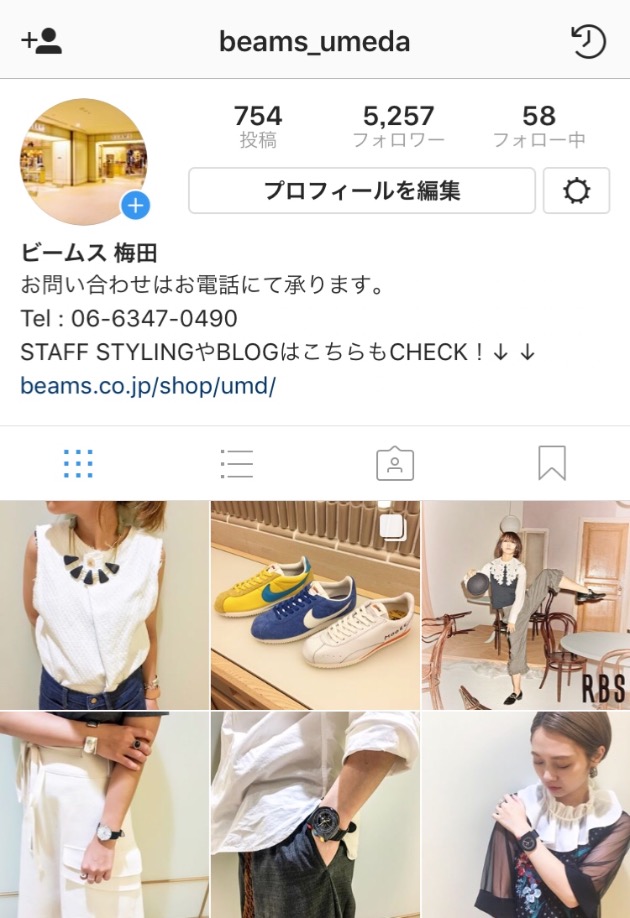Tap the profile picture to add a story
630x918 pixels.
point(84,162)
